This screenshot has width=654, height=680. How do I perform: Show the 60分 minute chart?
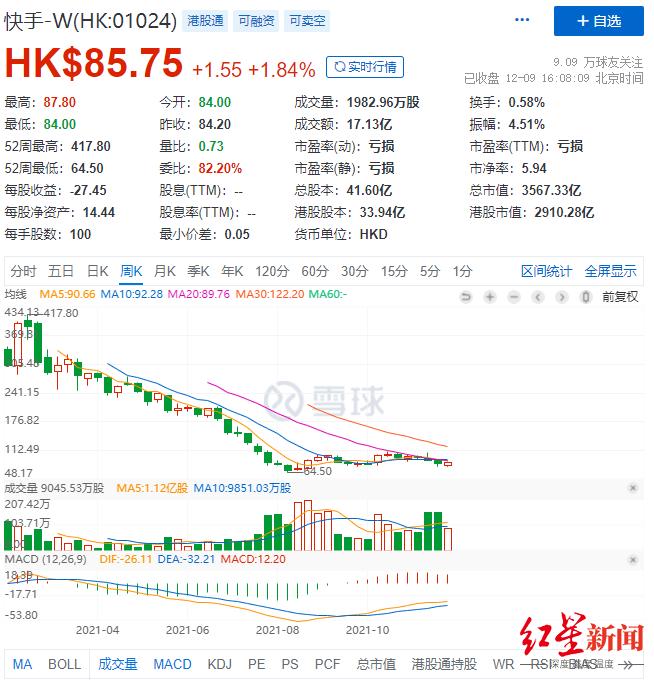pos(314,271)
